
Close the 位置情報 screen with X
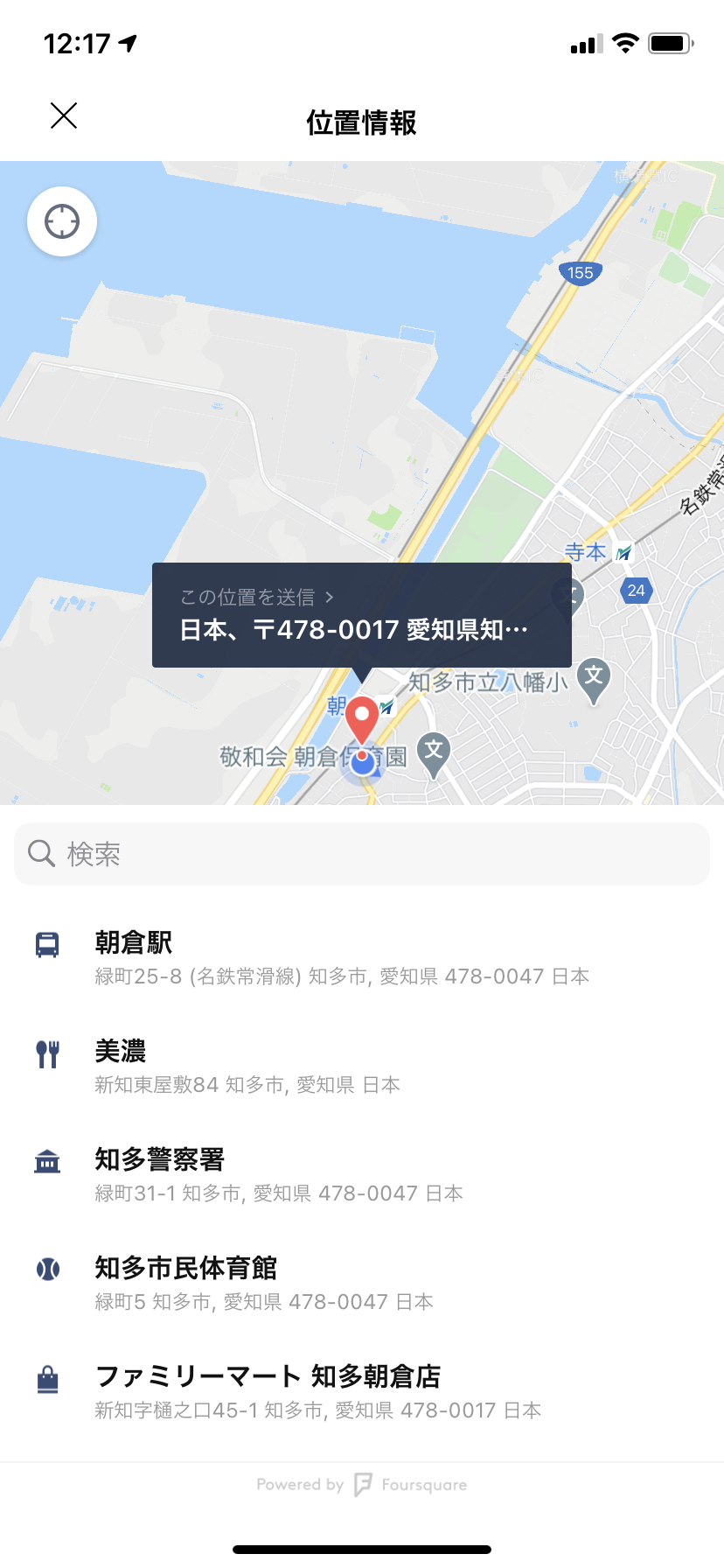pyautogui.click(x=63, y=115)
